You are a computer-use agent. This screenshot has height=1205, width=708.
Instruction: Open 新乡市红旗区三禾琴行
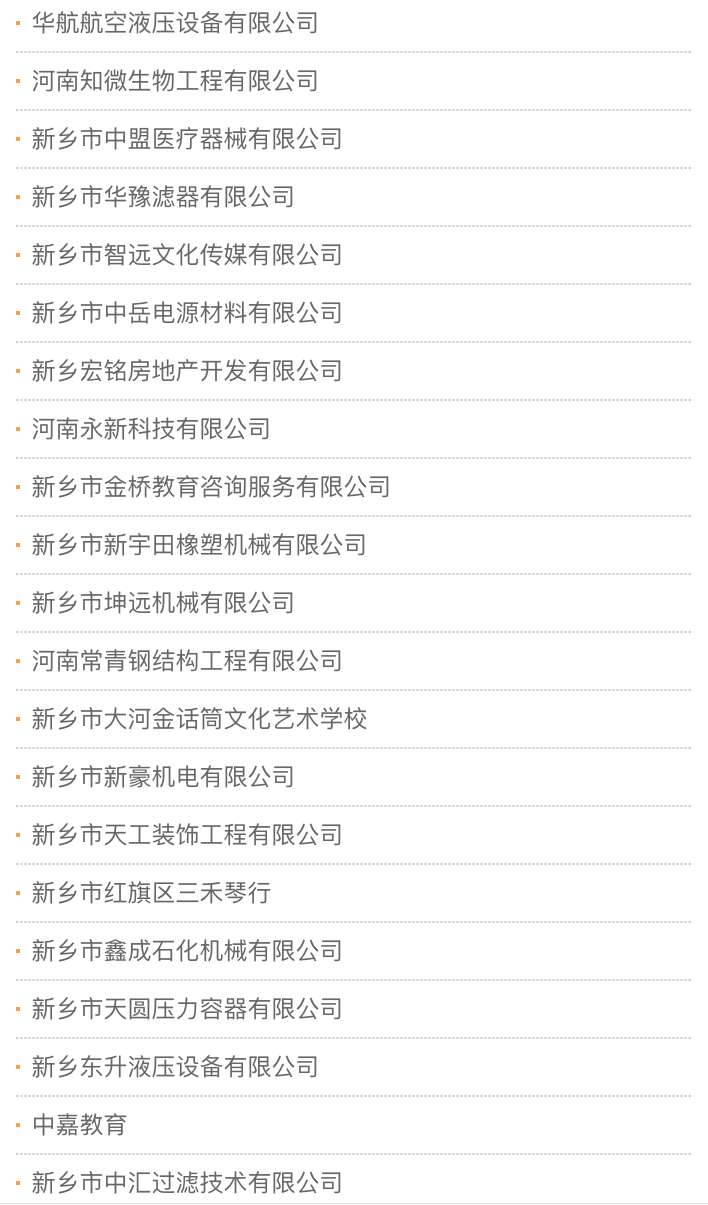[x=151, y=893]
